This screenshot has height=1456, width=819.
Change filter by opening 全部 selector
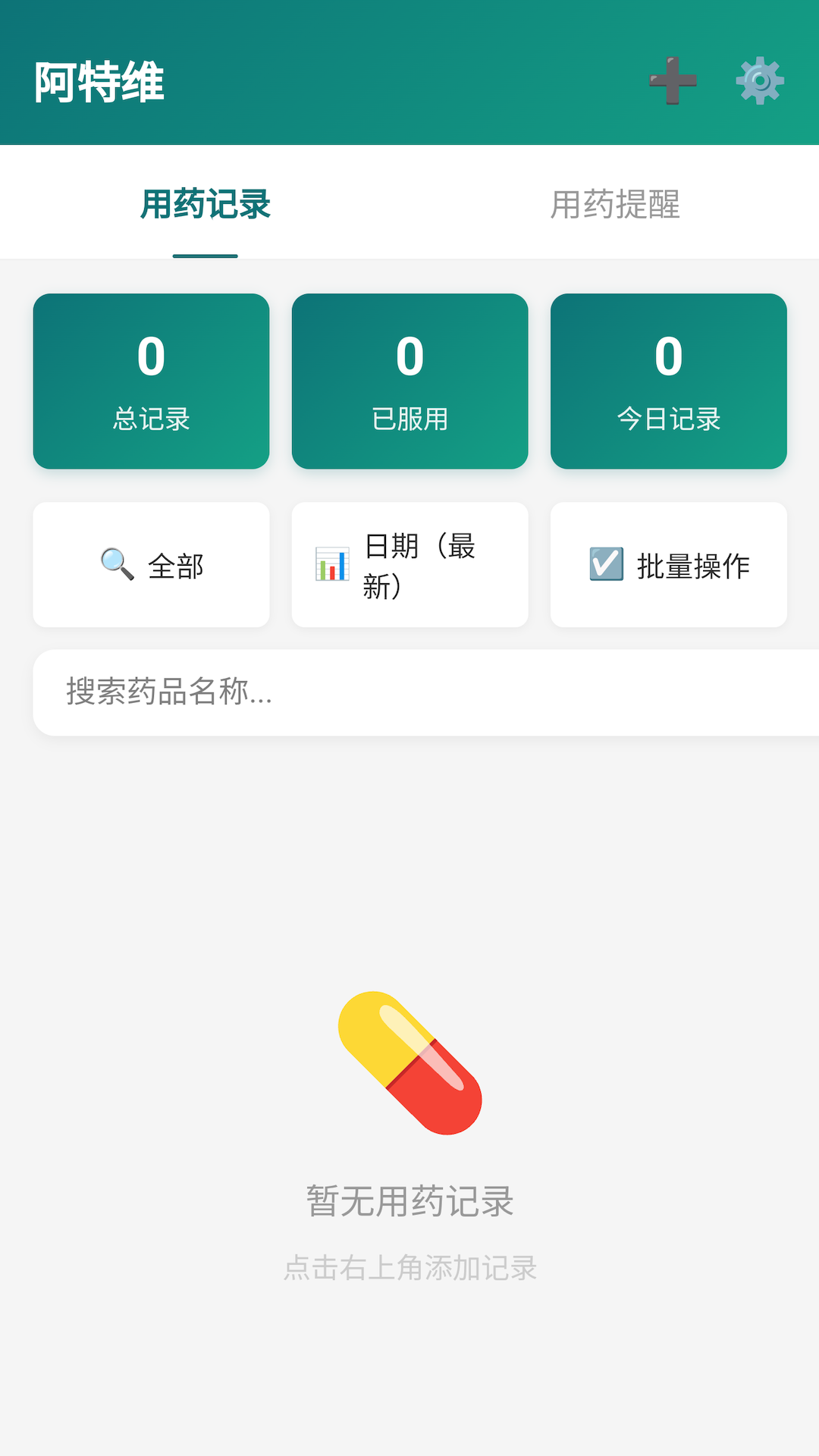(x=151, y=563)
